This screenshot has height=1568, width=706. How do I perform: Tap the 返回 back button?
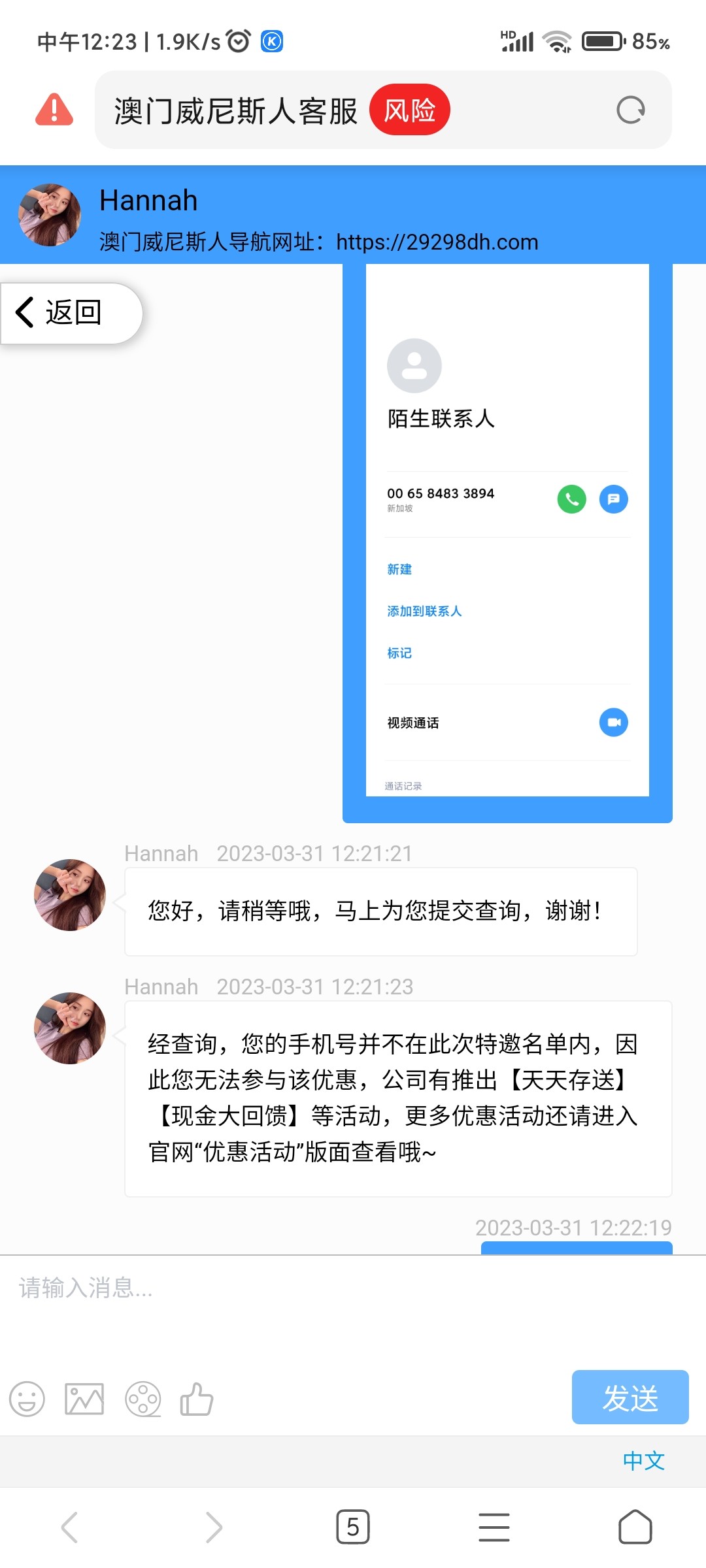pyautogui.click(x=71, y=313)
